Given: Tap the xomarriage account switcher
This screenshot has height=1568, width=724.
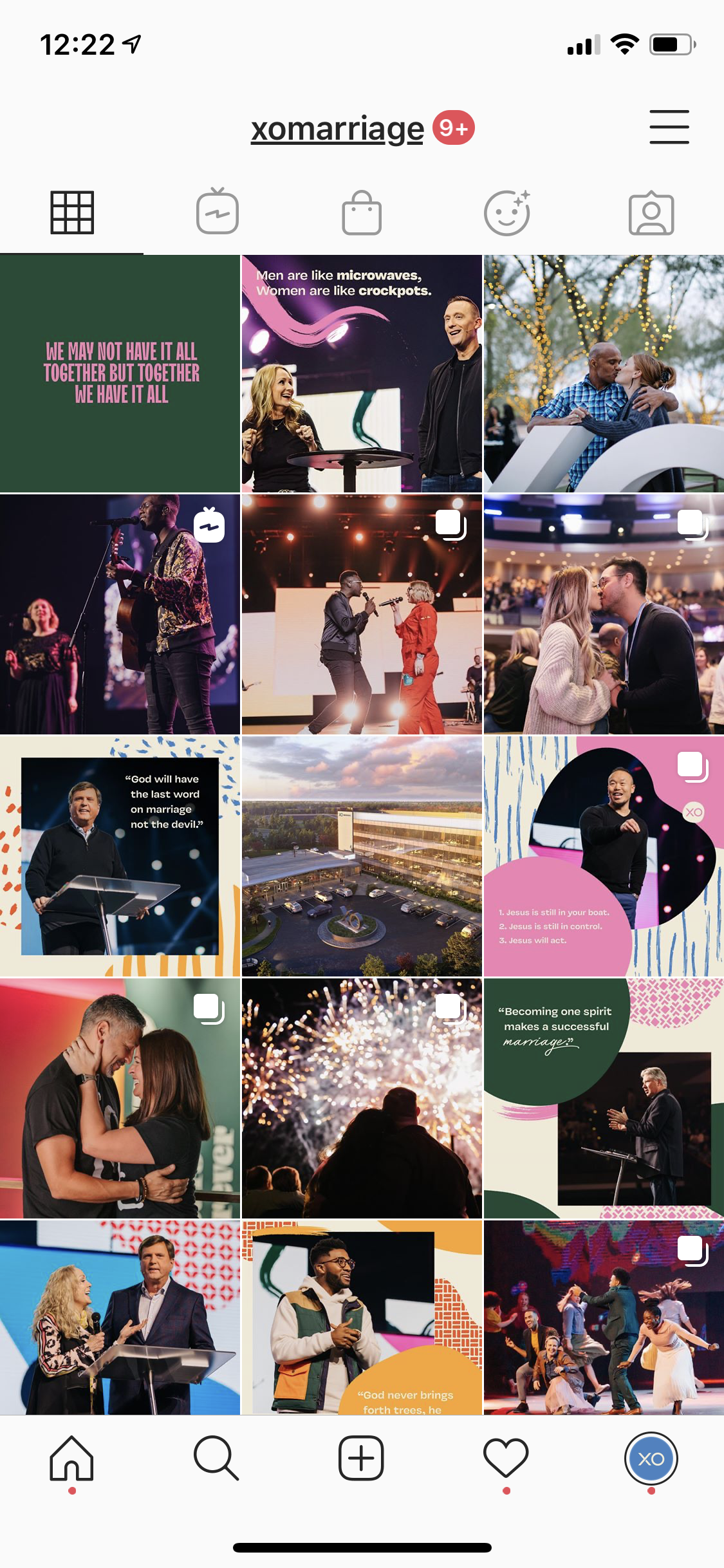Looking at the screenshot, I should tap(337, 129).
